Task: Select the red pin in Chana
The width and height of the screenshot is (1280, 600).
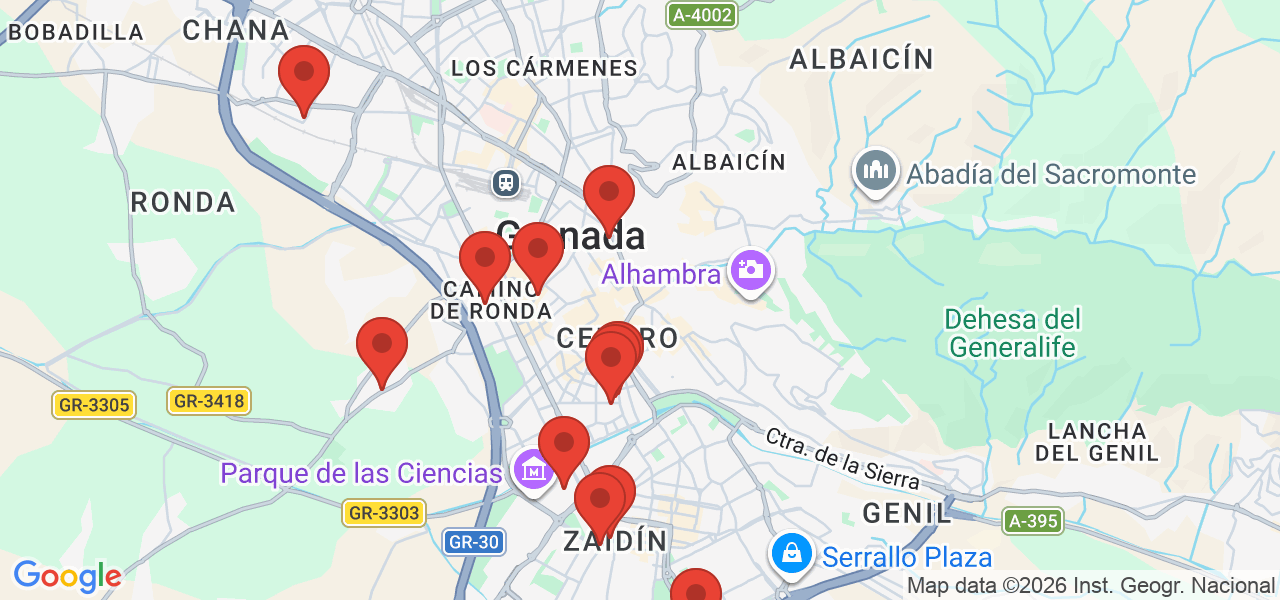Action: pyautogui.click(x=304, y=74)
